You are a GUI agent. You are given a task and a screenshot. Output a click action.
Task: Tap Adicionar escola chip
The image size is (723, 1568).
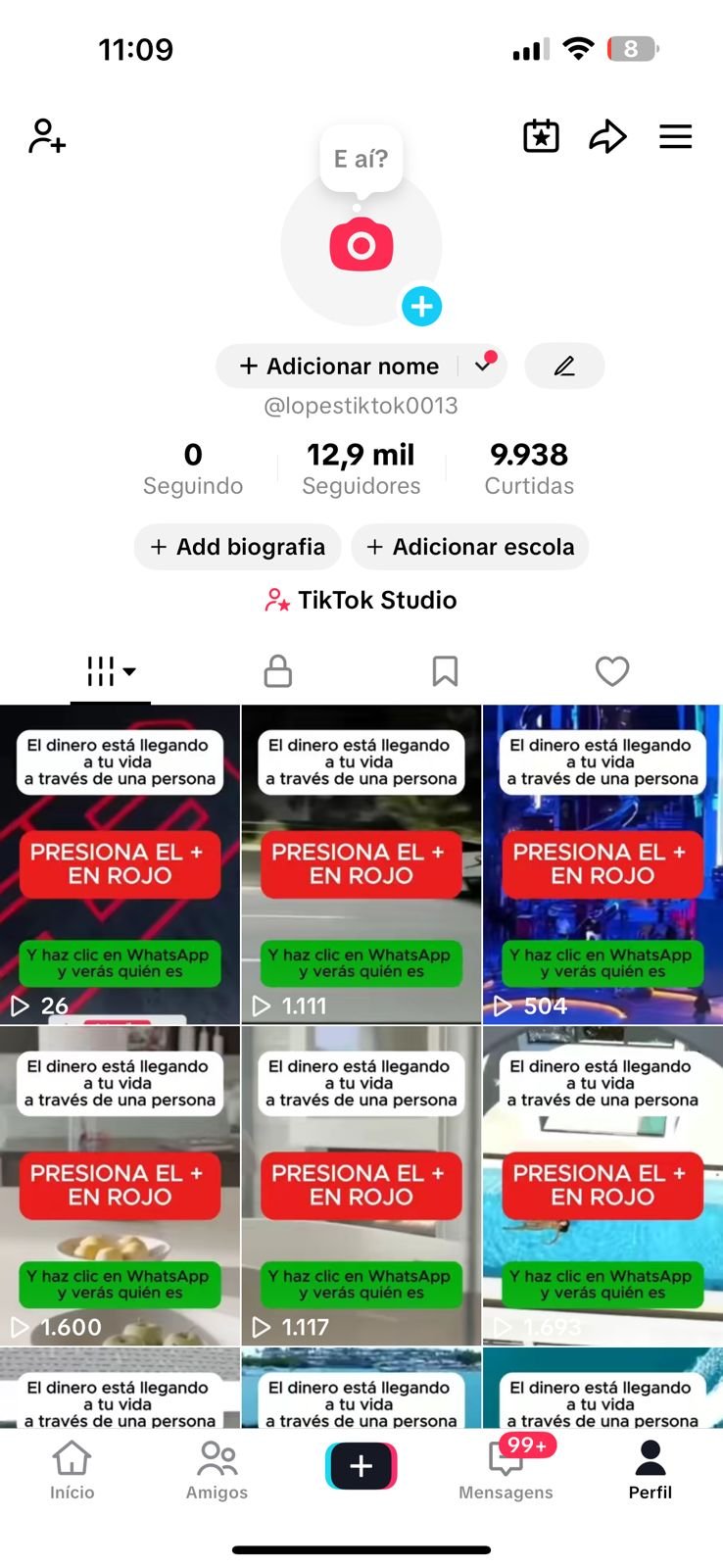click(x=470, y=547)
